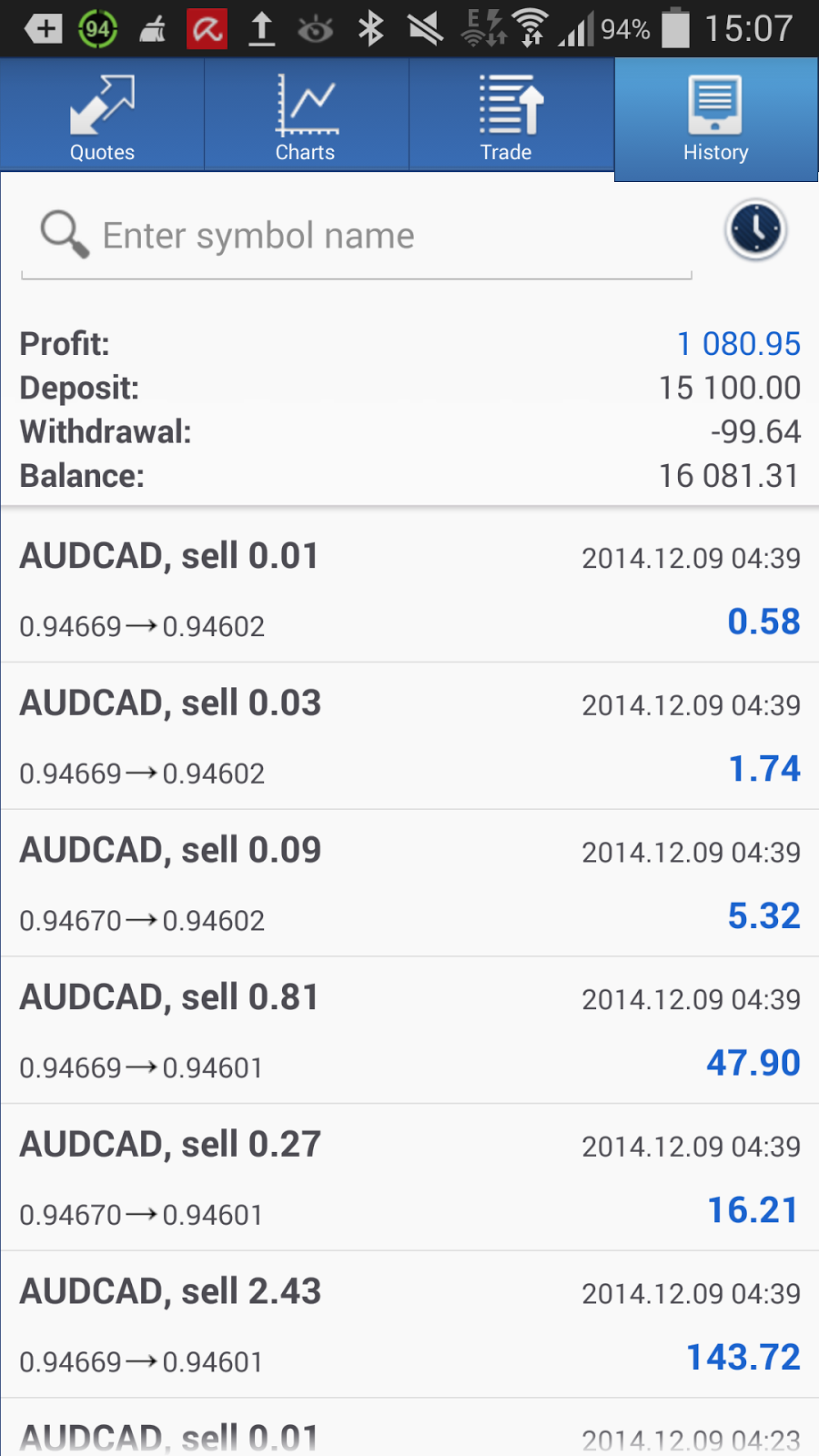Image resolution: width=819 pixels, height=1456 pixels.
Task: Switch to the Quotes tab
Action: click(102, 115)
